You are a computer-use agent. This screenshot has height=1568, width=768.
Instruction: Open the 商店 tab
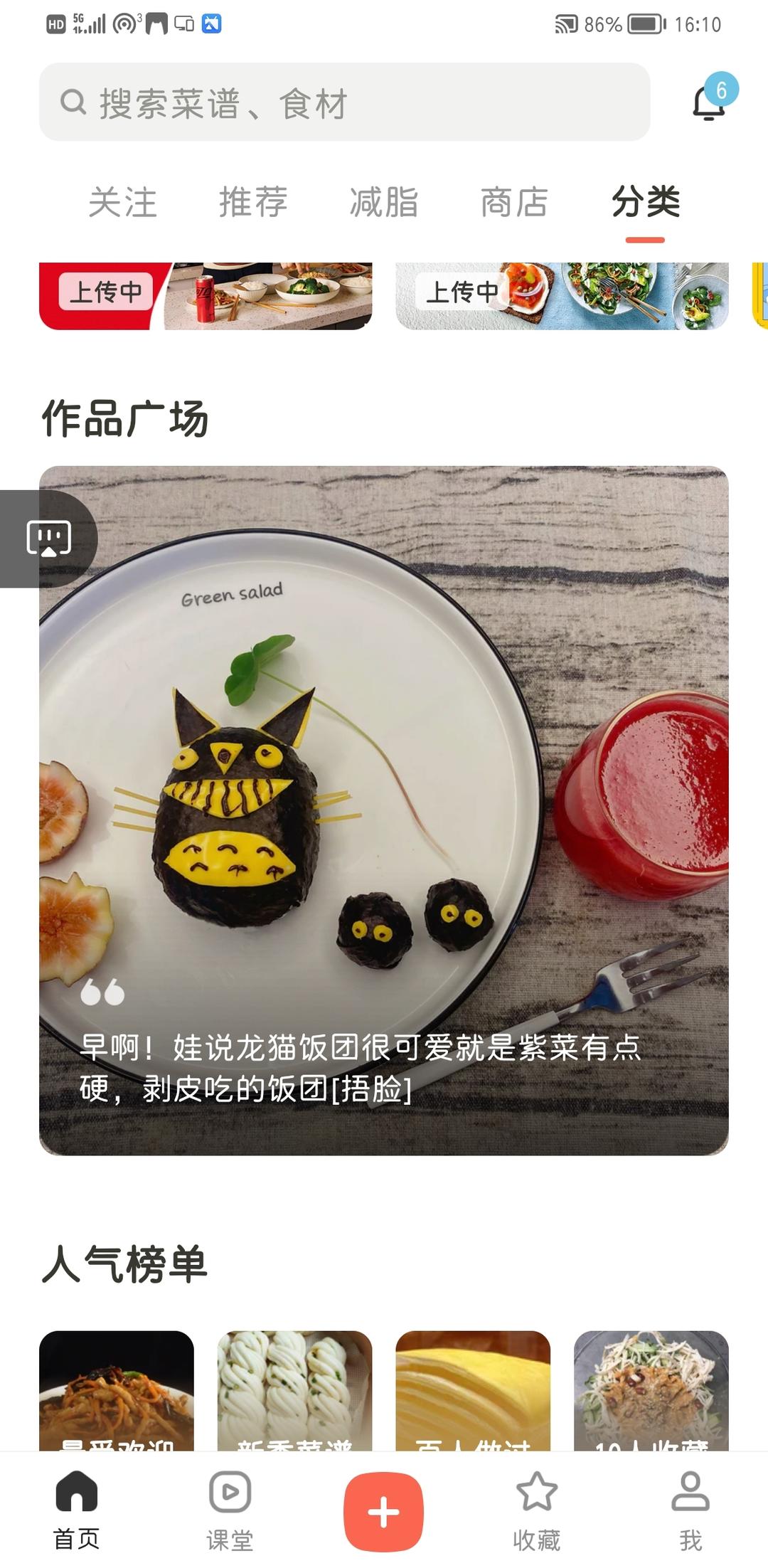(514, 202)
